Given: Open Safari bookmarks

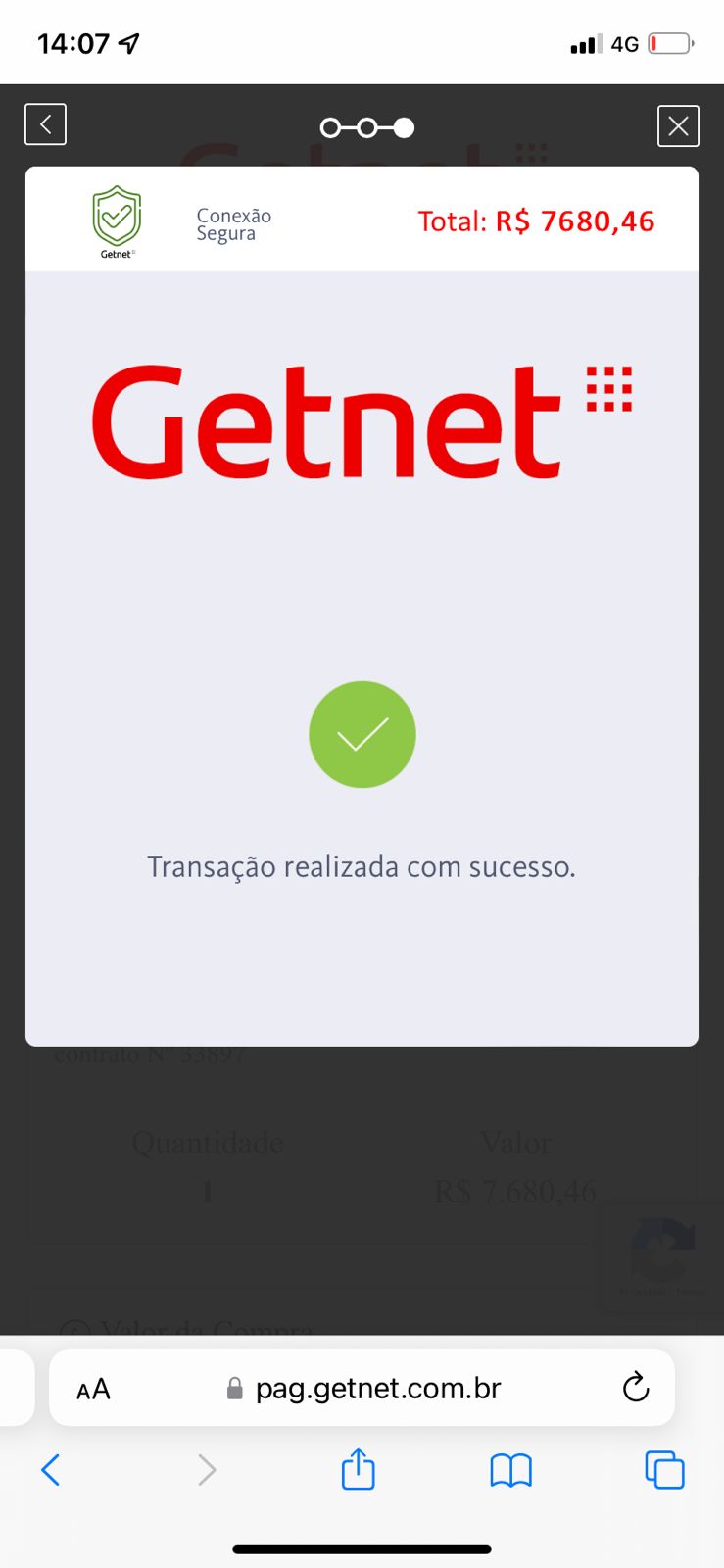Looking at the screenshot, I should pos(510,1470).
